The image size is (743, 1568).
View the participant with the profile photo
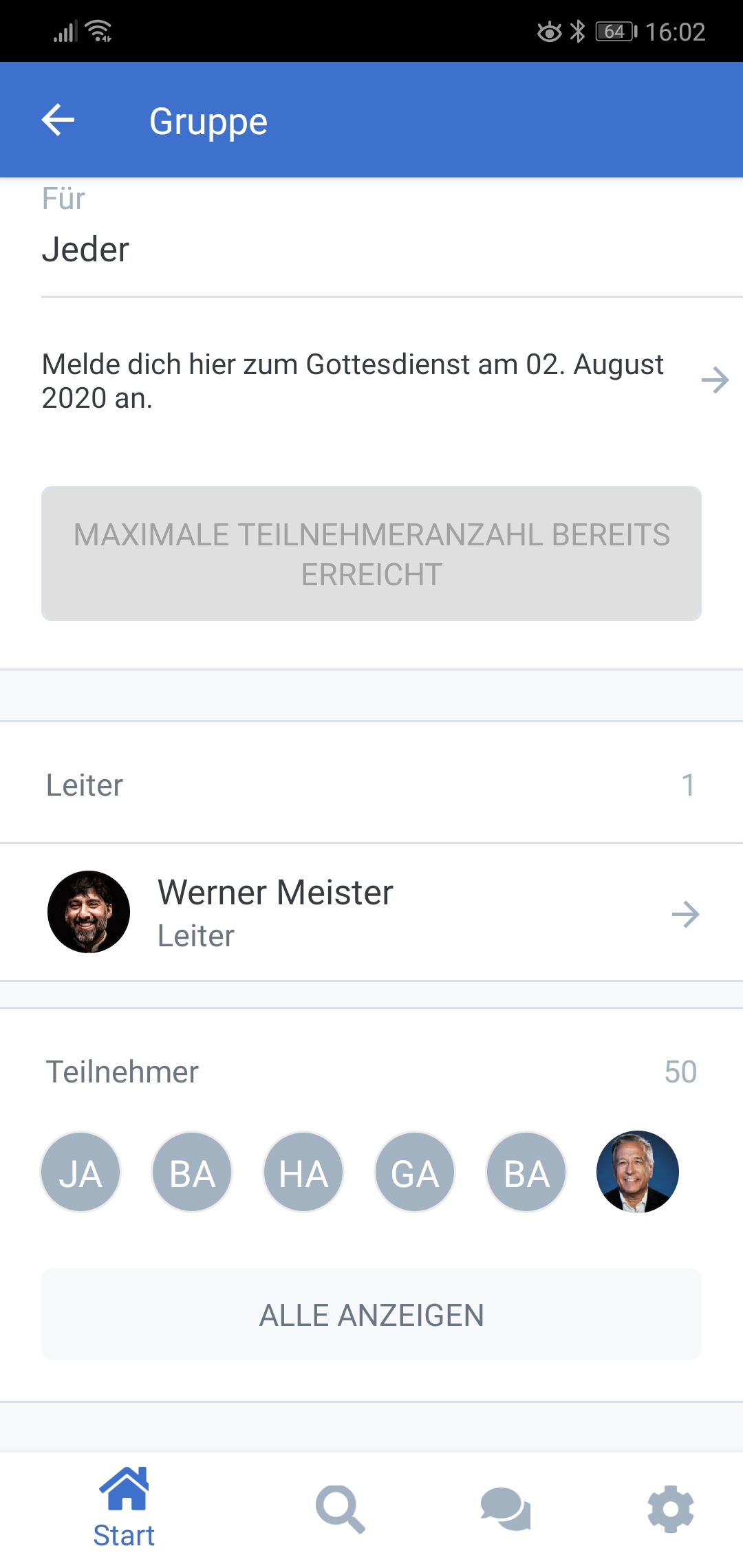click(x=638, y=1172)
